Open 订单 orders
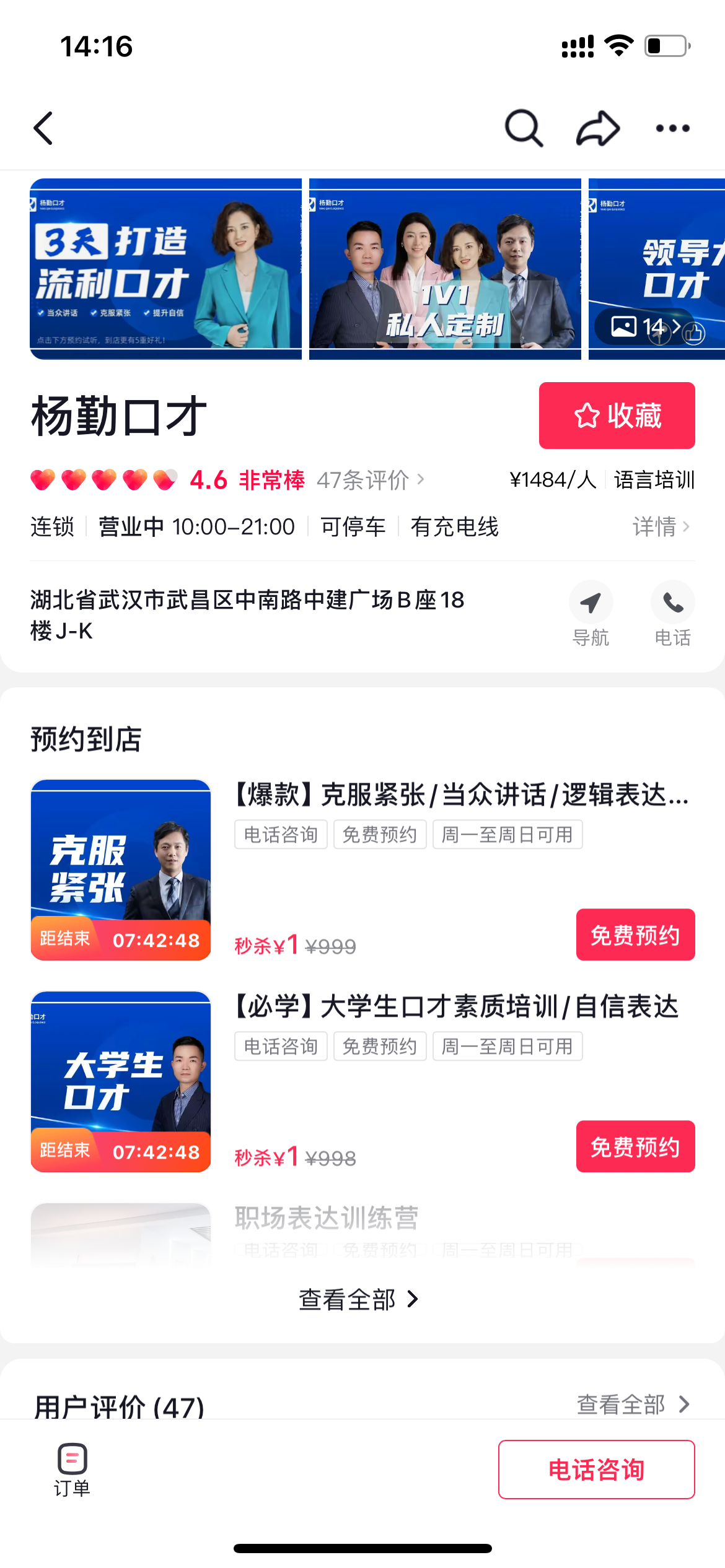Viewport: 725px width, 1568px height. pos(72,1470)
